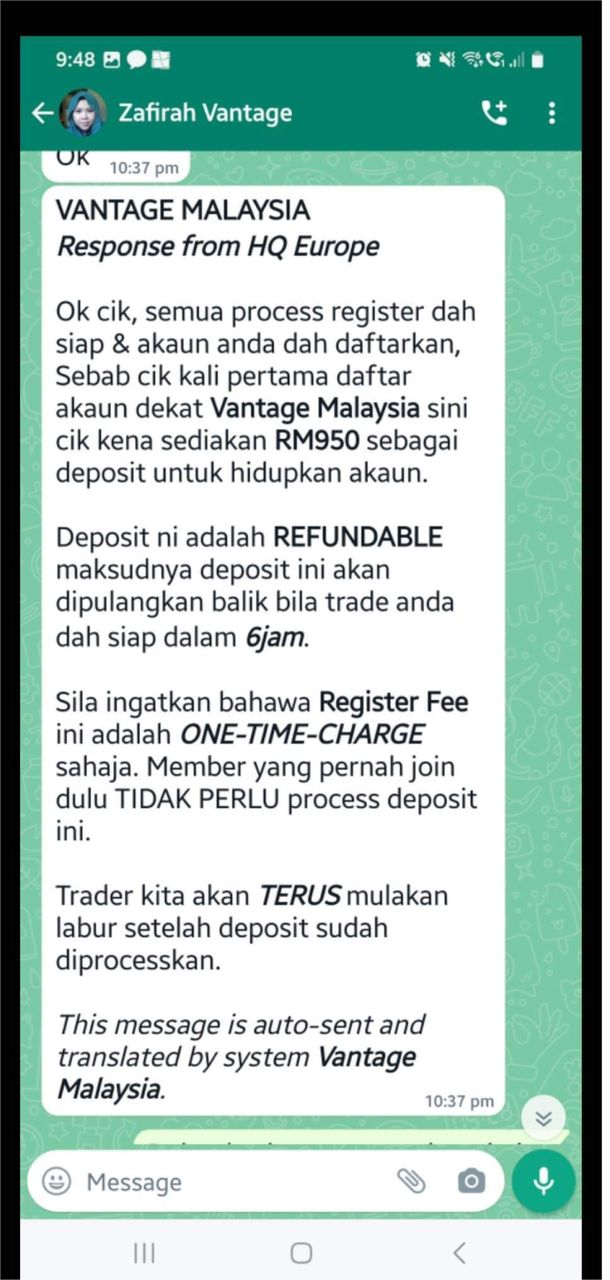Attach a file with the paperclip

pos(411,1181)
